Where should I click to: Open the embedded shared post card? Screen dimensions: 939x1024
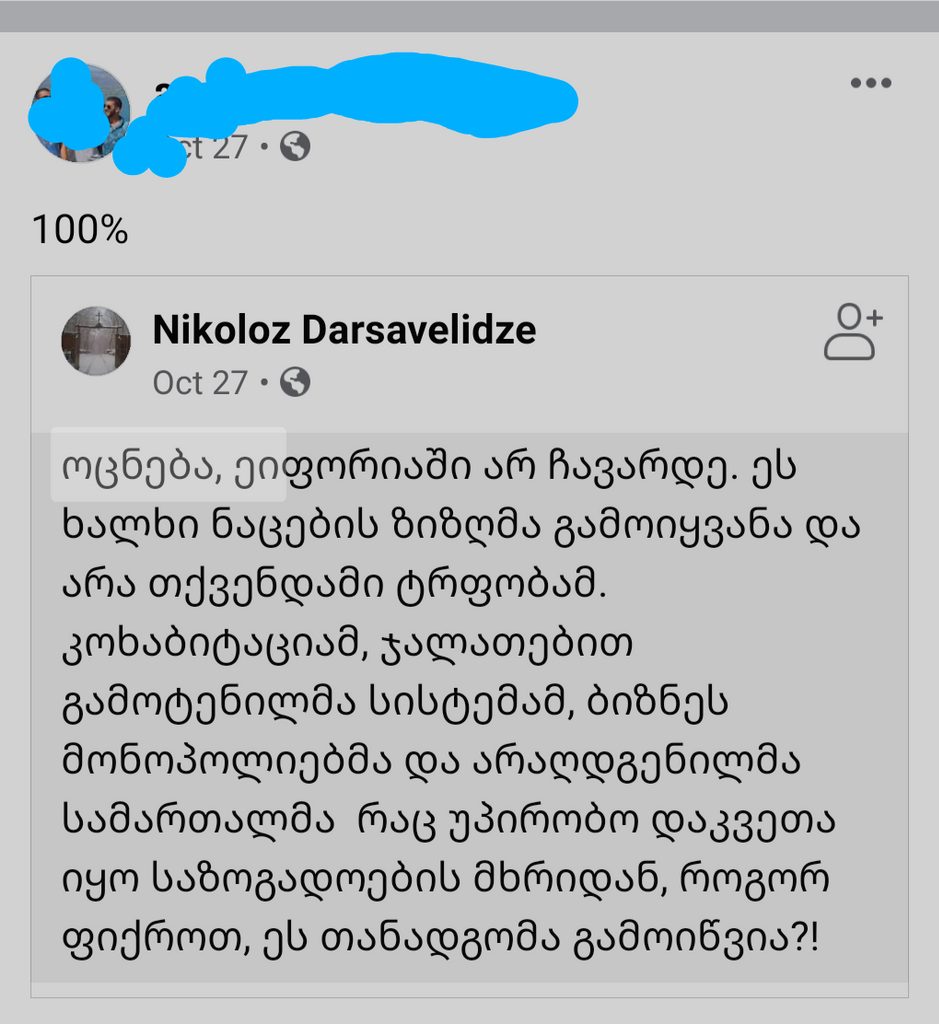pos(470,640)
